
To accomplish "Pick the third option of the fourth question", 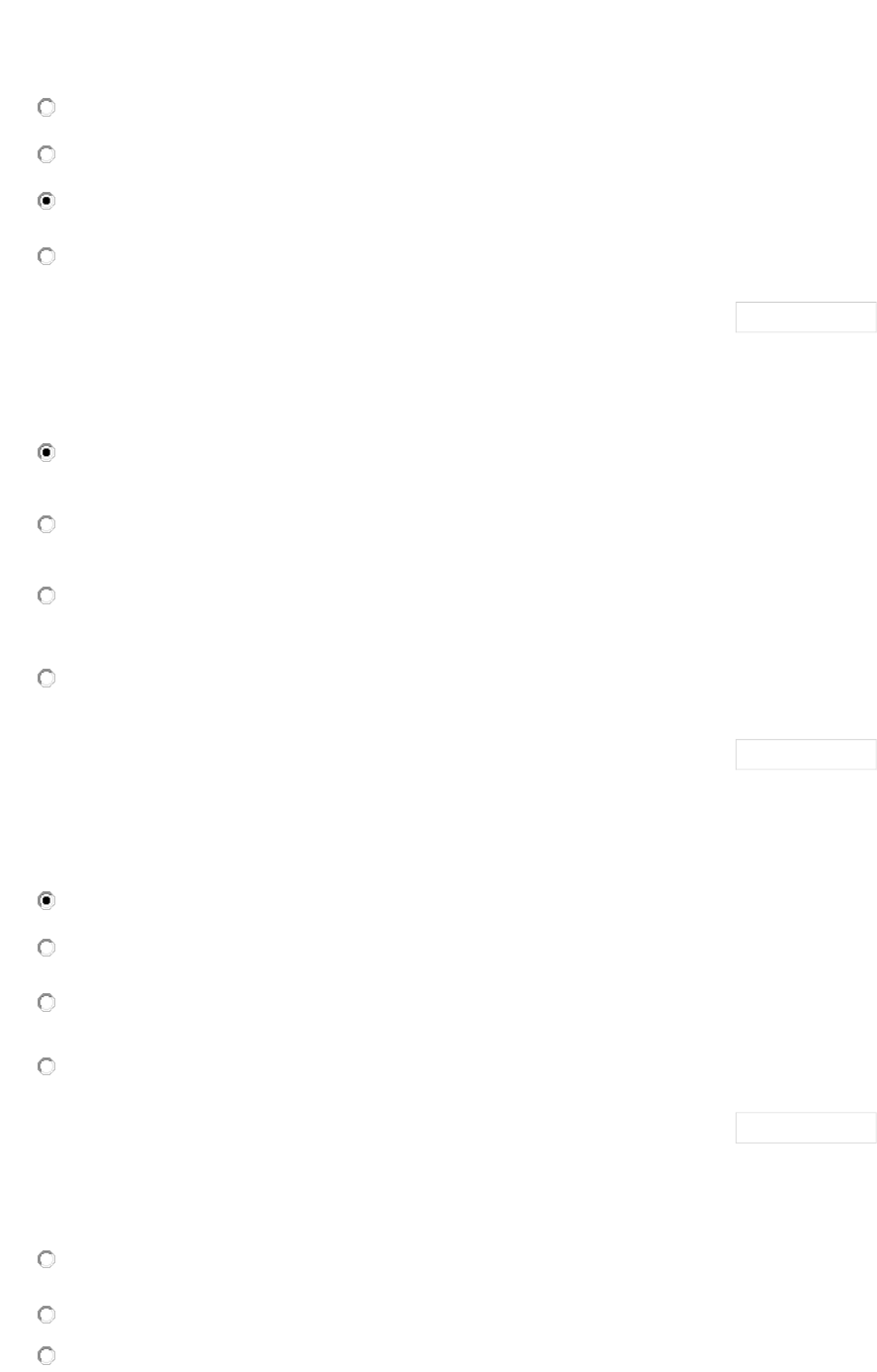I will click(46, 1355).
